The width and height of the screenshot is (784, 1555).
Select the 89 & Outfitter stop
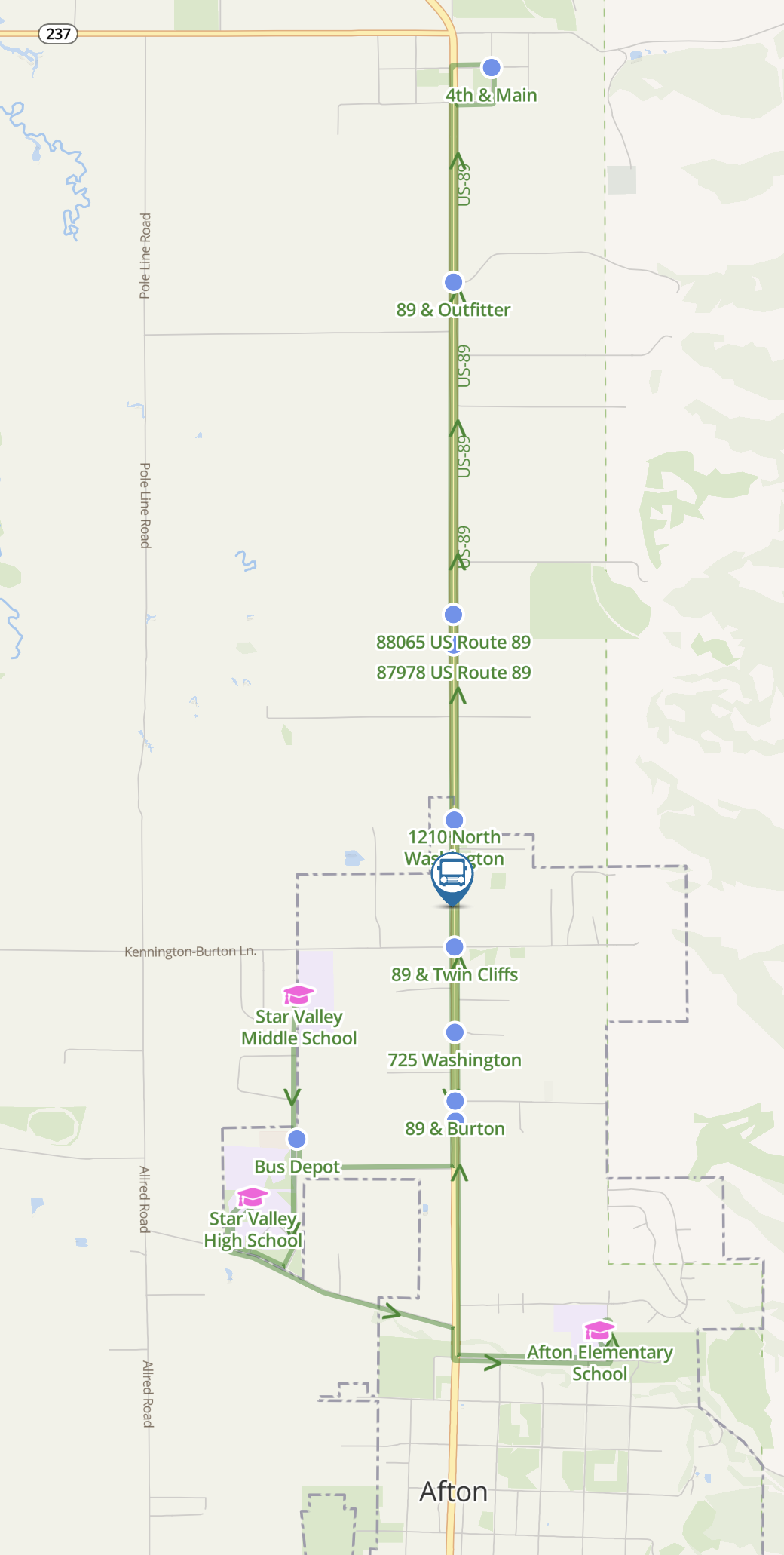pyautogui.click(x=453, y=282)
